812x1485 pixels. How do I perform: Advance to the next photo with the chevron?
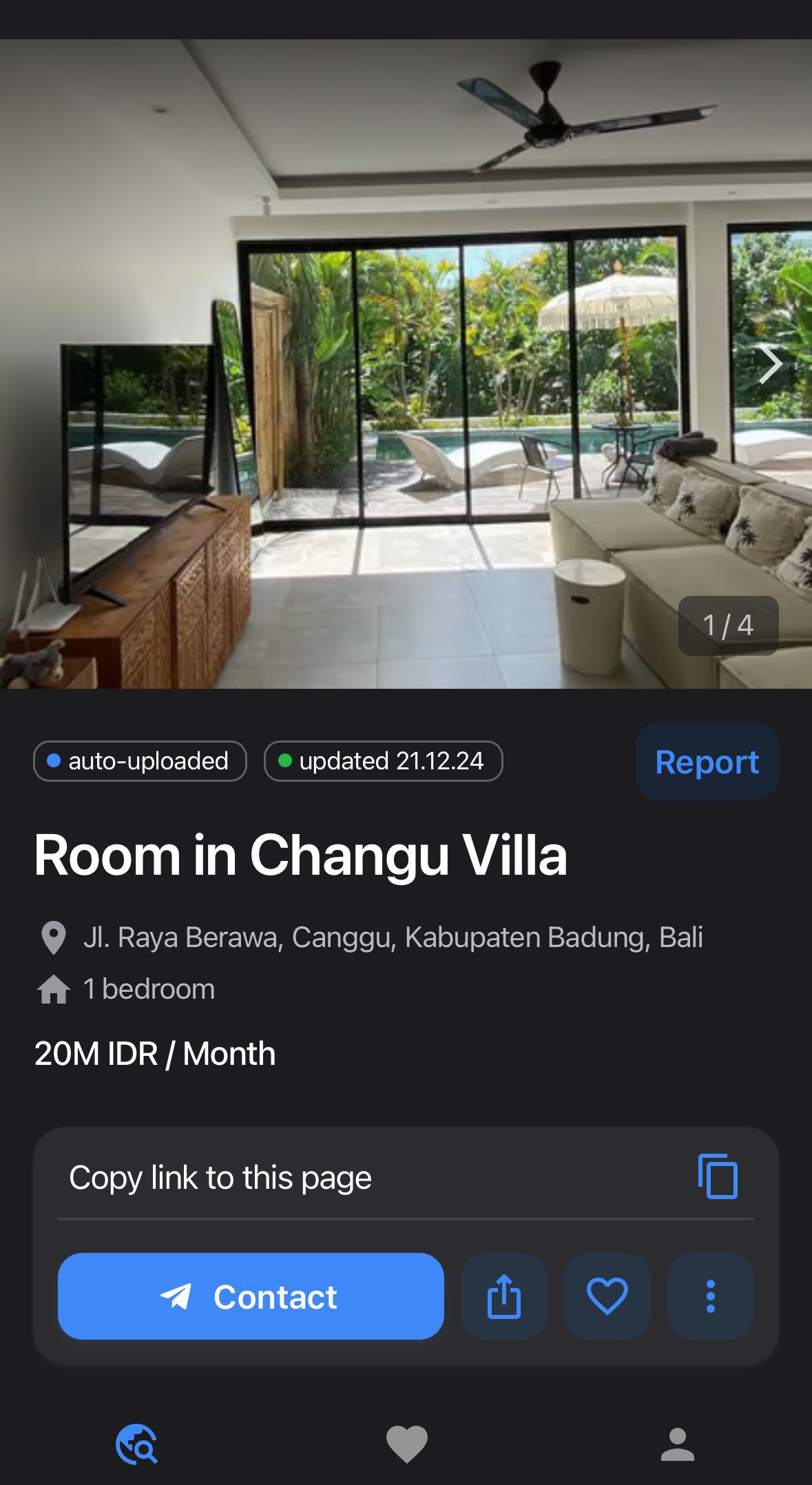pos(769,363)
